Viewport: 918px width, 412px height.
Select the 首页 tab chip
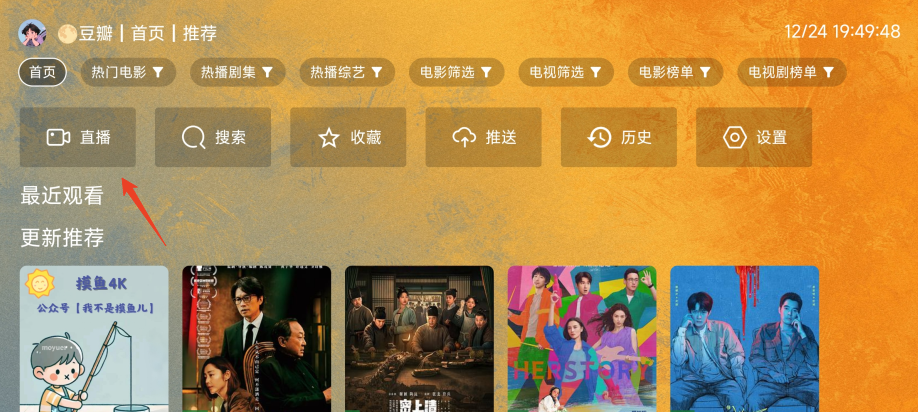(42, 72)
